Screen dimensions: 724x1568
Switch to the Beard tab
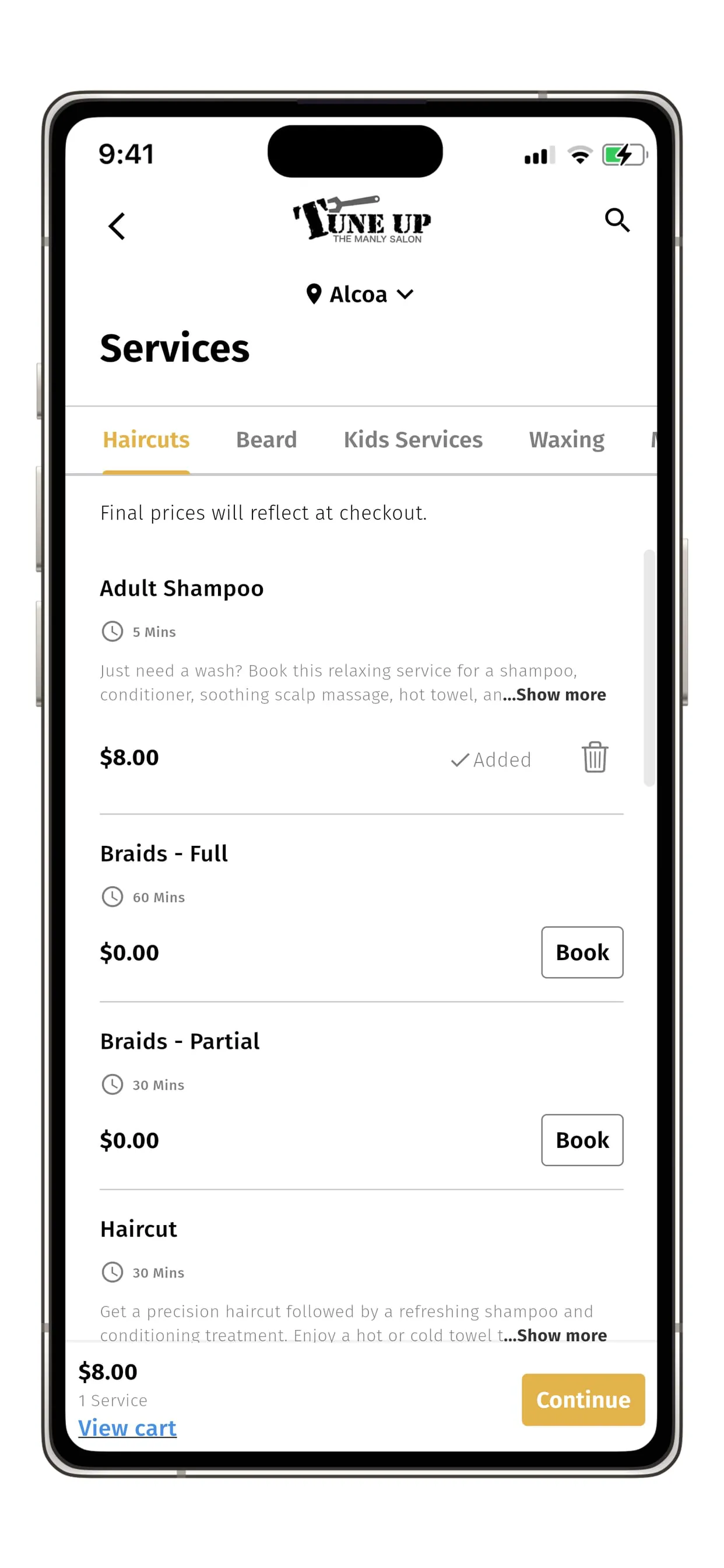coord(266,439)
